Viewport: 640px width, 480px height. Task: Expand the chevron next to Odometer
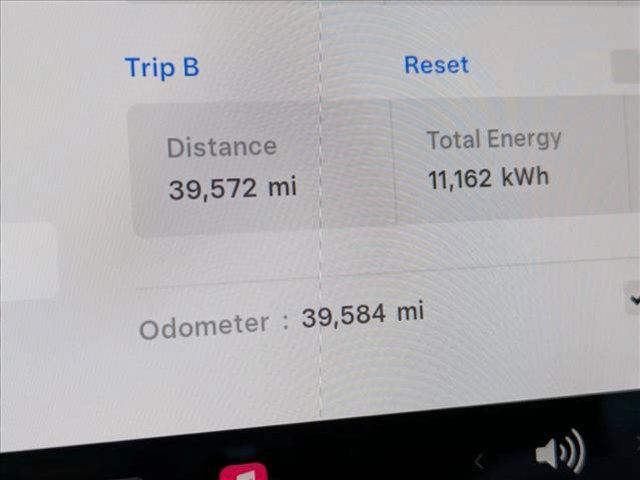(x=632, y=298)
